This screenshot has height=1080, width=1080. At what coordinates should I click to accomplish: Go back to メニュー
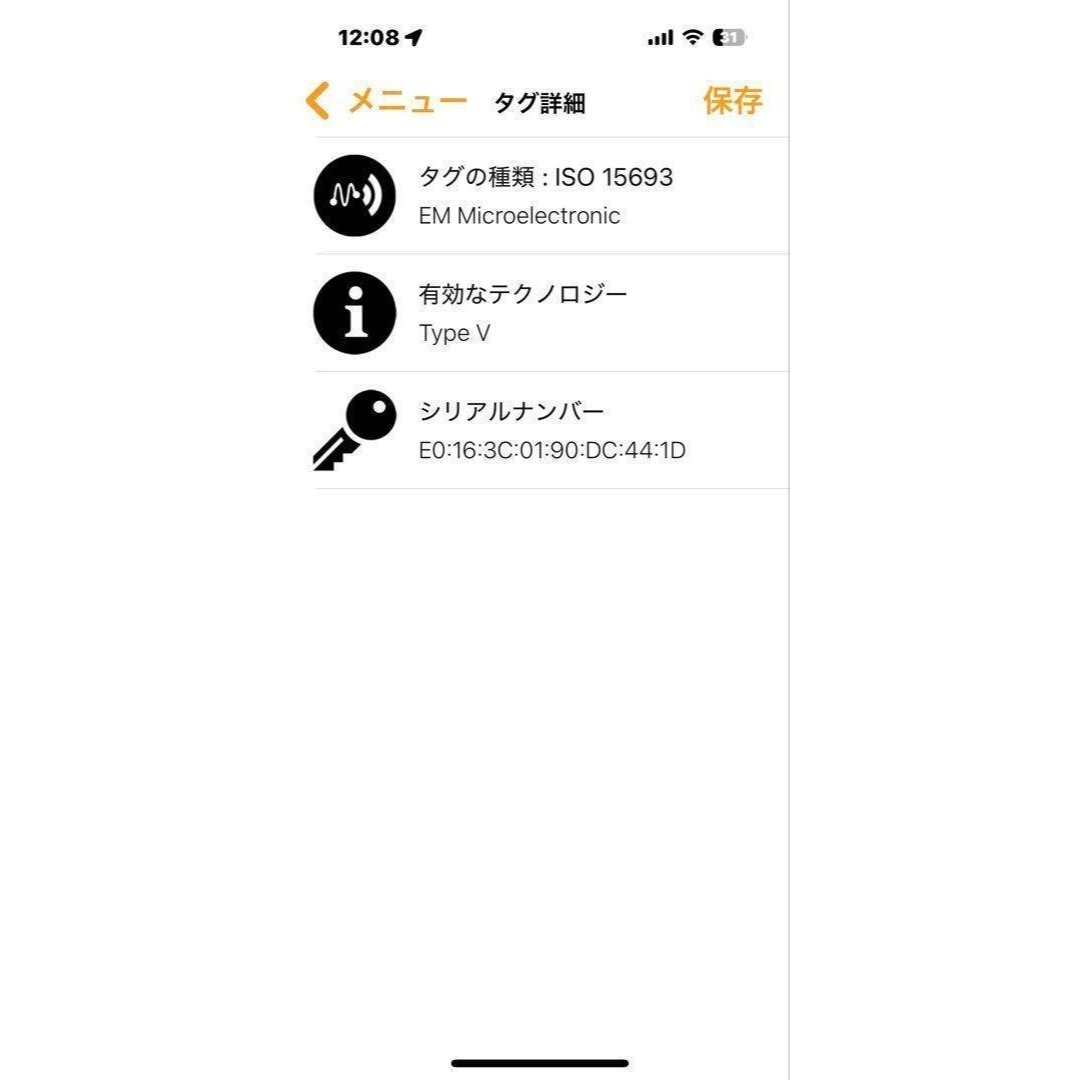[x=386, y=101]
